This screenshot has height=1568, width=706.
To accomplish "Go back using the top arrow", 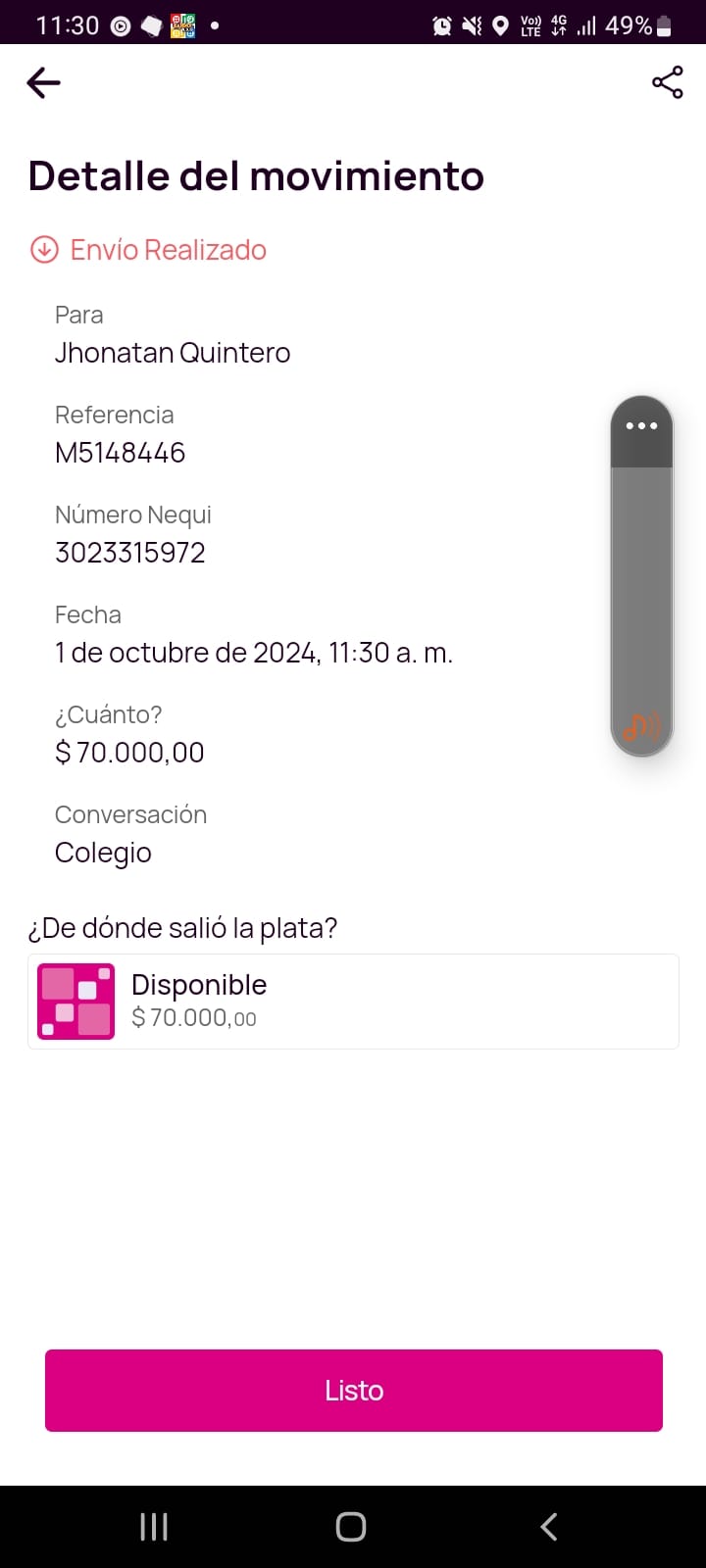I will (x=44, y=83).
